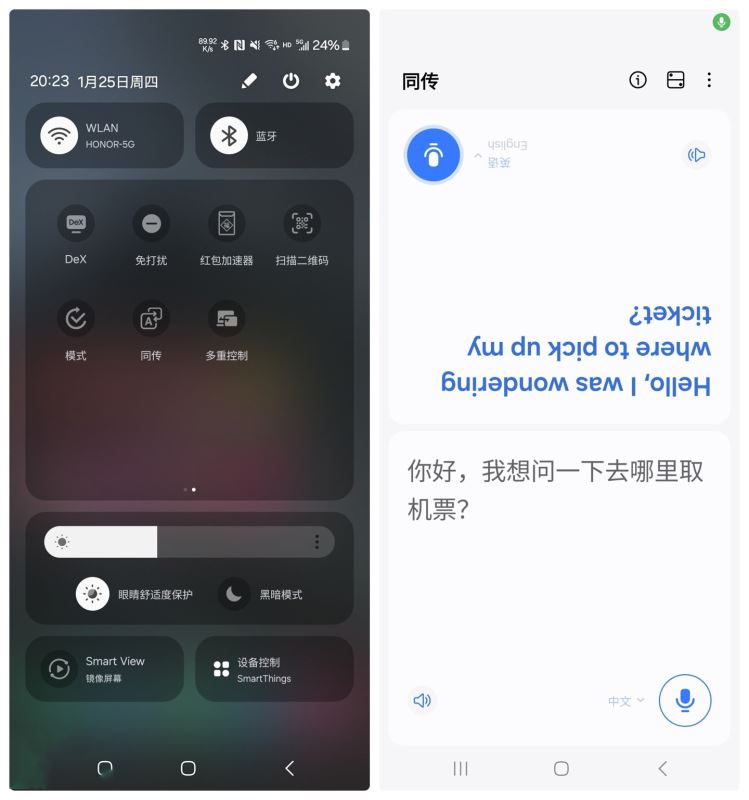The height and width of the screenshot is (800, 749).
Task: Toggle the 蓝牙 Bluetooth tile
Action: [x=229, y=135]
